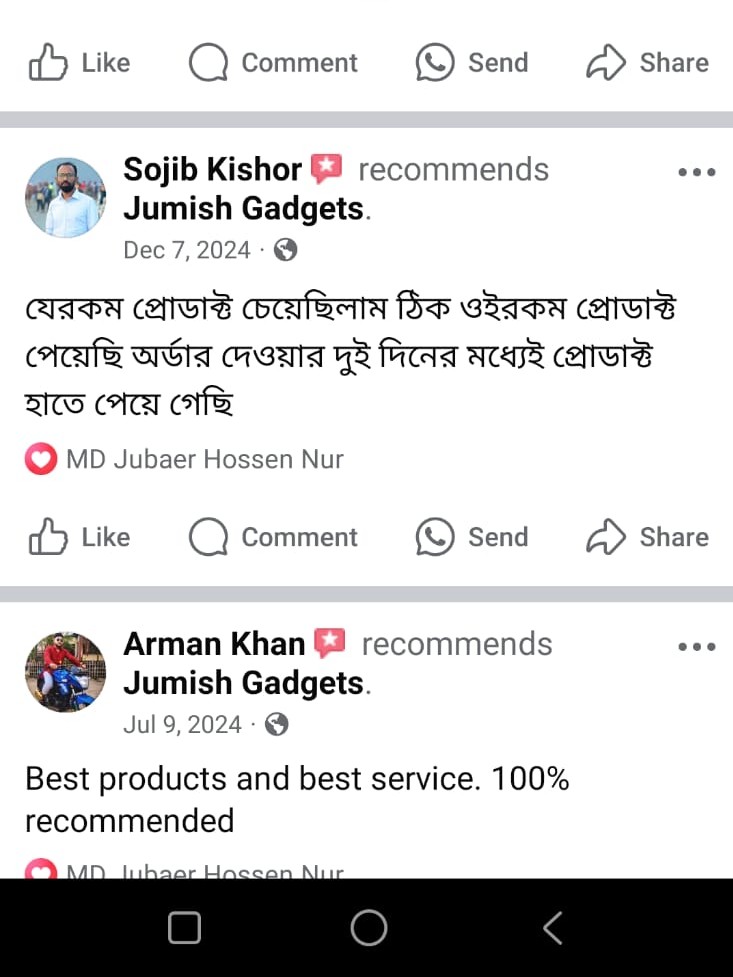Go back with the system back button
Viewport: 733px width, 977px height.
click(552, 928)
